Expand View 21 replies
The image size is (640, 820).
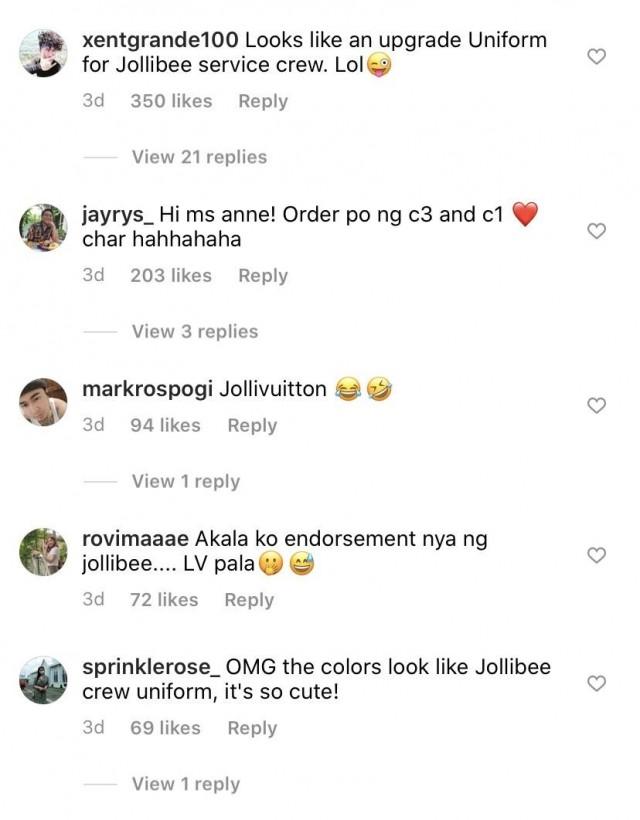[x=199, y=157]
